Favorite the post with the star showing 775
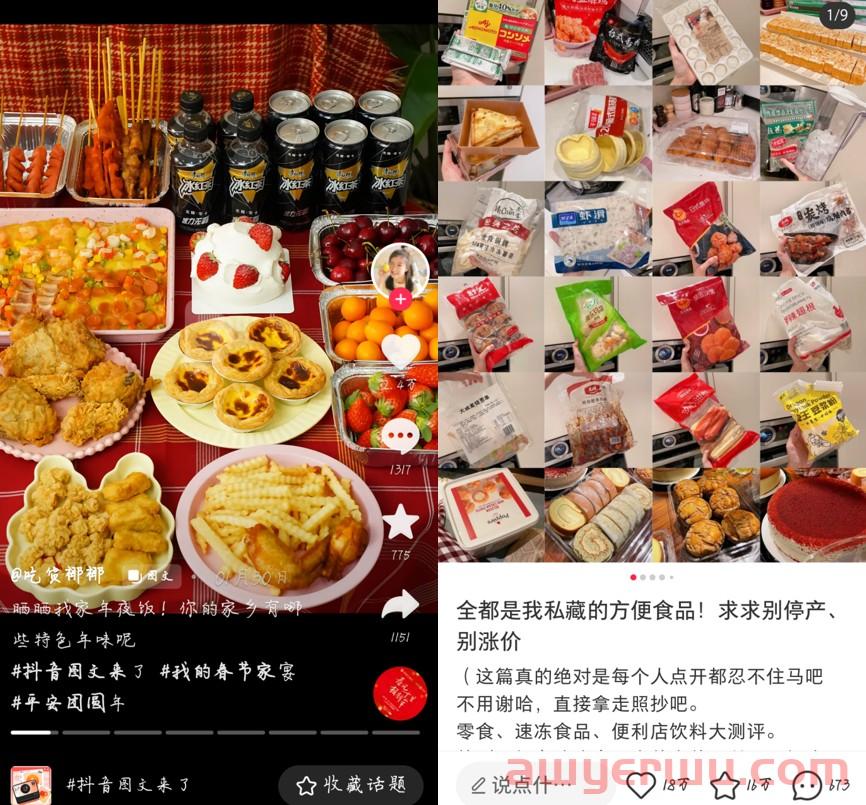866x805 pixels. (400, 521)
